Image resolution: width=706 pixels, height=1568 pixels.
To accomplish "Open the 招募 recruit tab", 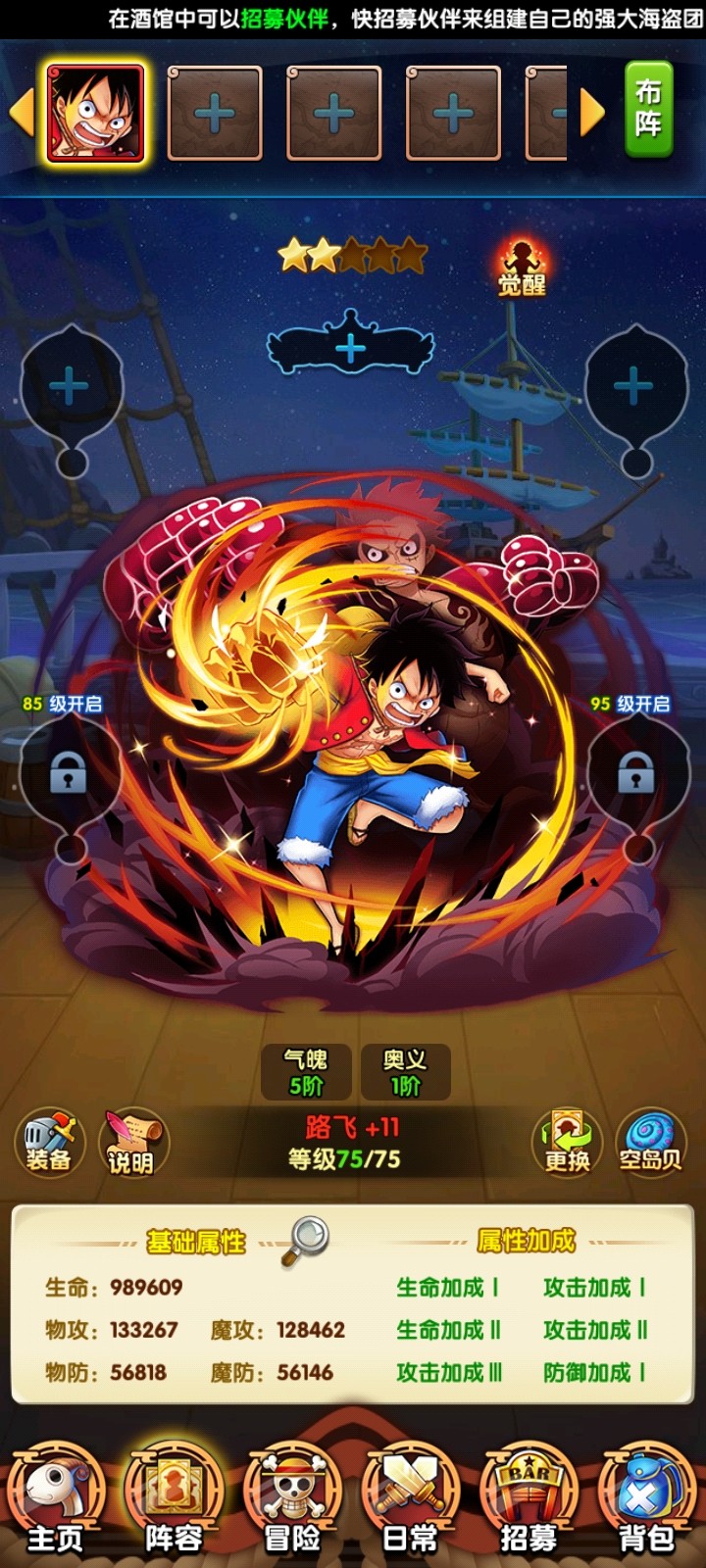I will point(529,1499).
